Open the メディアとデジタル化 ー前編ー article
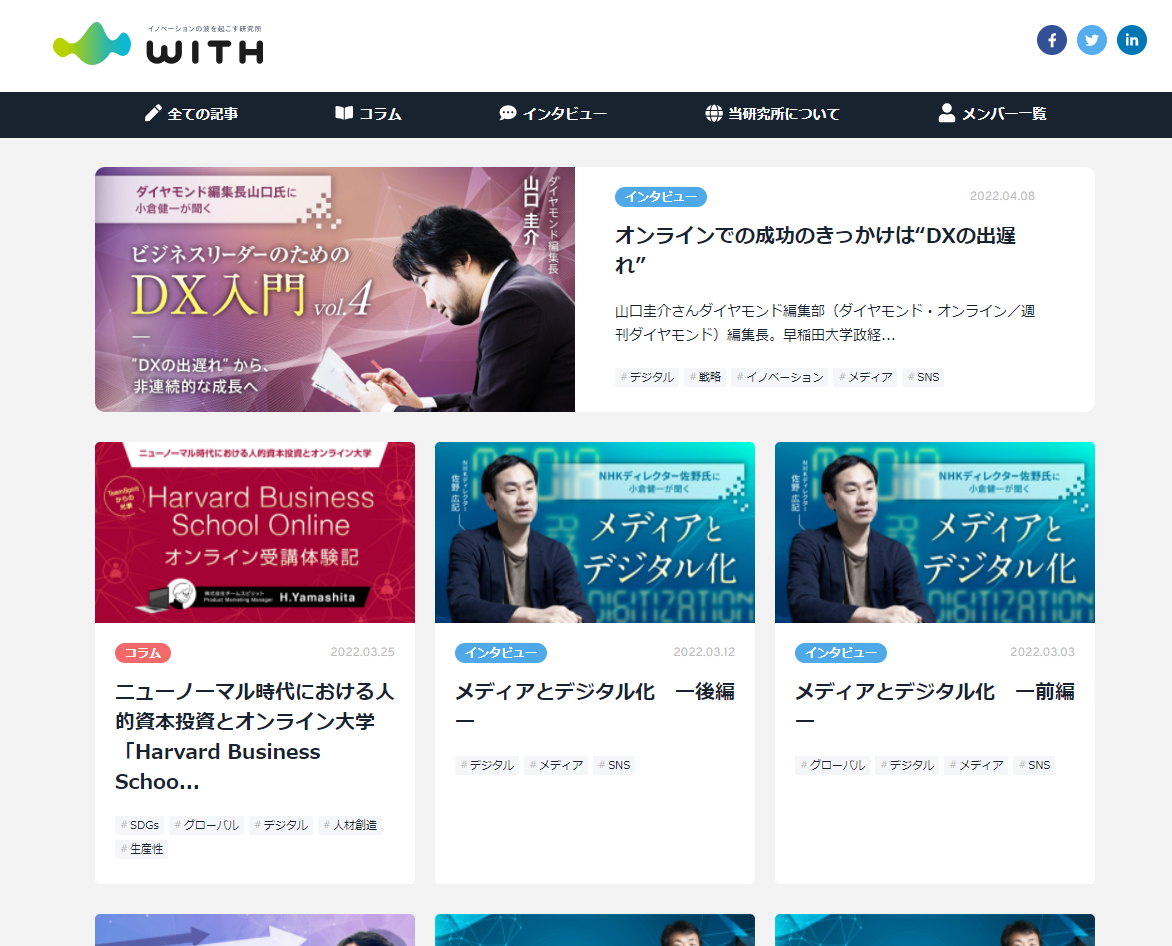Viewport: 1172px width, 946px height. (x=934, y=705)
